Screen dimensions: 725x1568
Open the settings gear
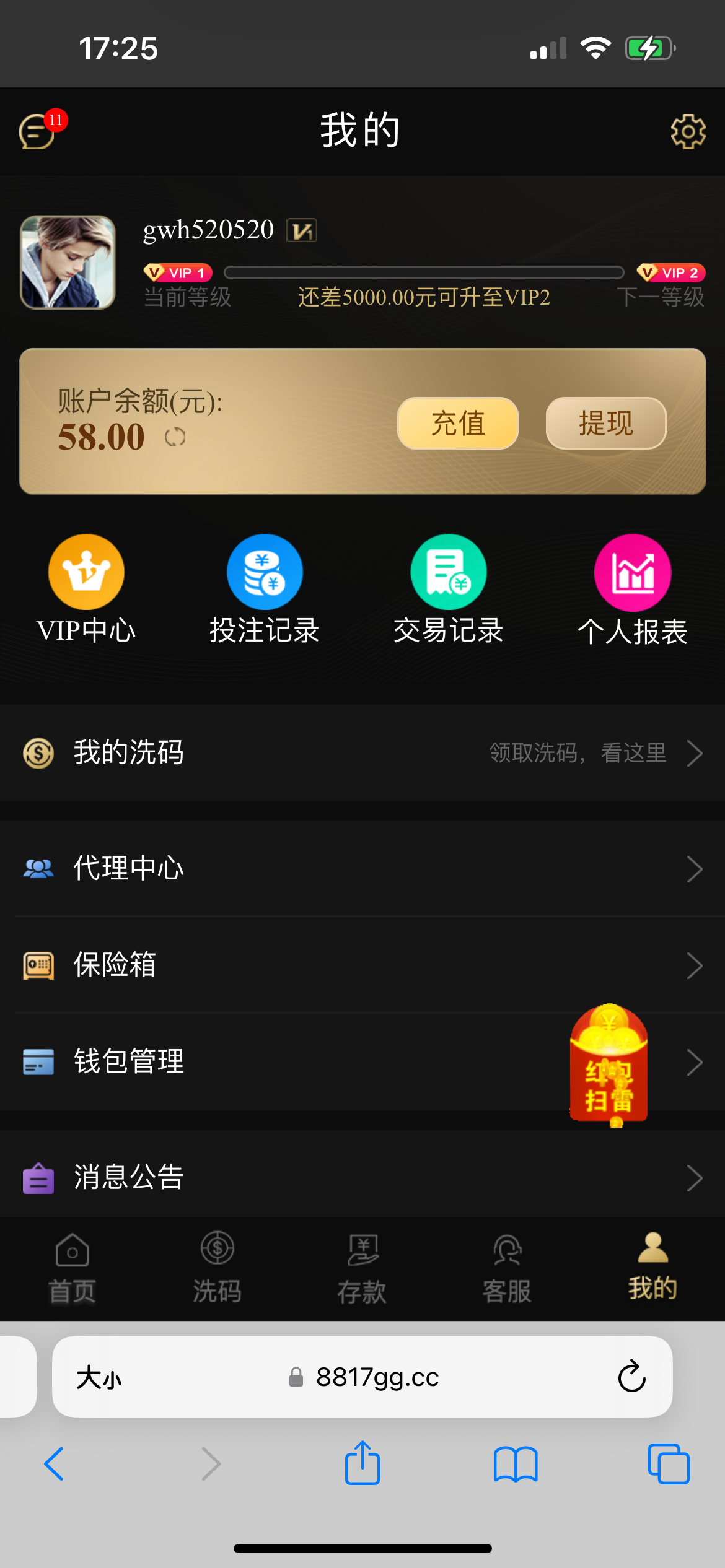688,131
